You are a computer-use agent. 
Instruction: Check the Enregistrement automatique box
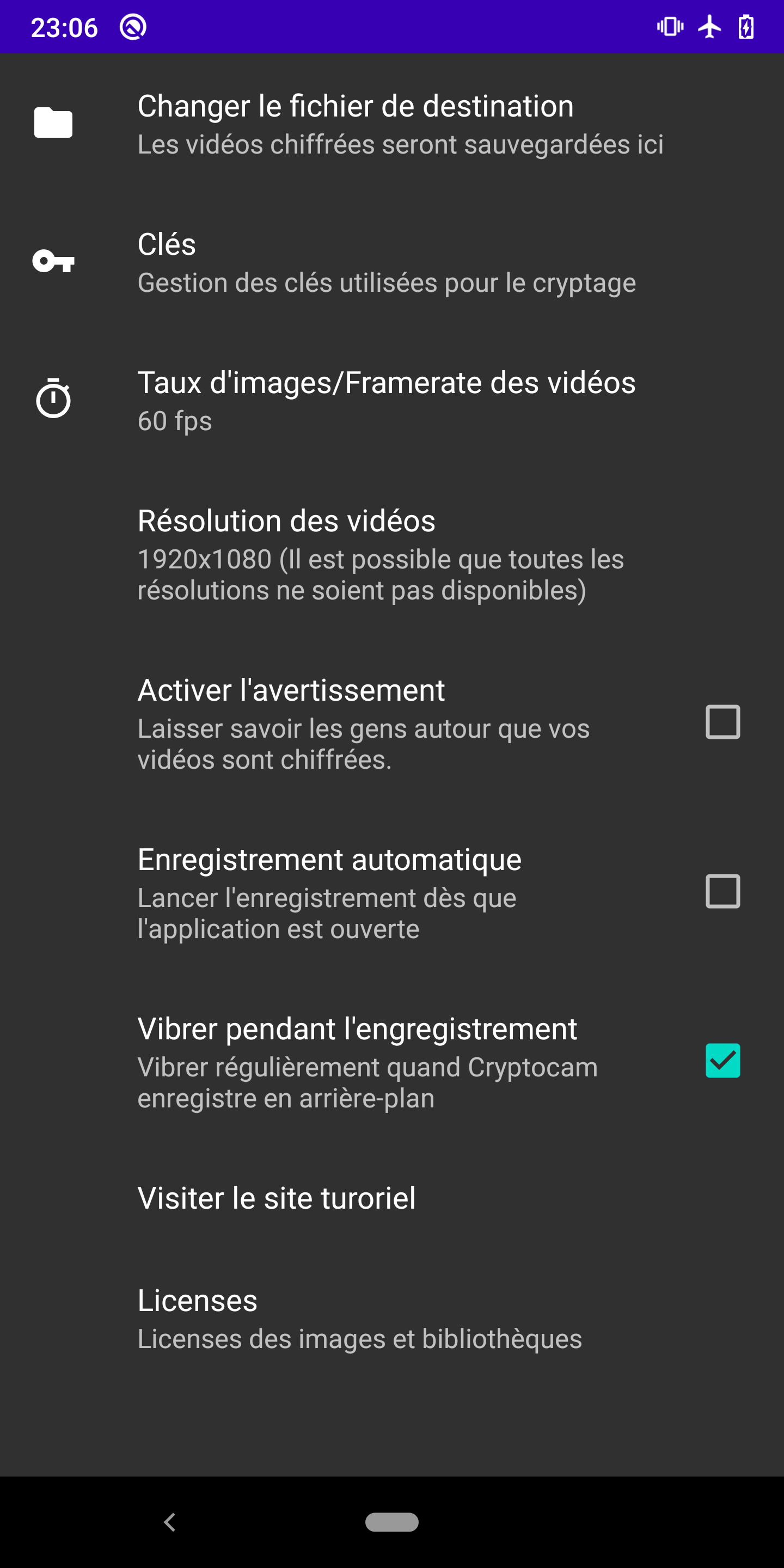722,892
